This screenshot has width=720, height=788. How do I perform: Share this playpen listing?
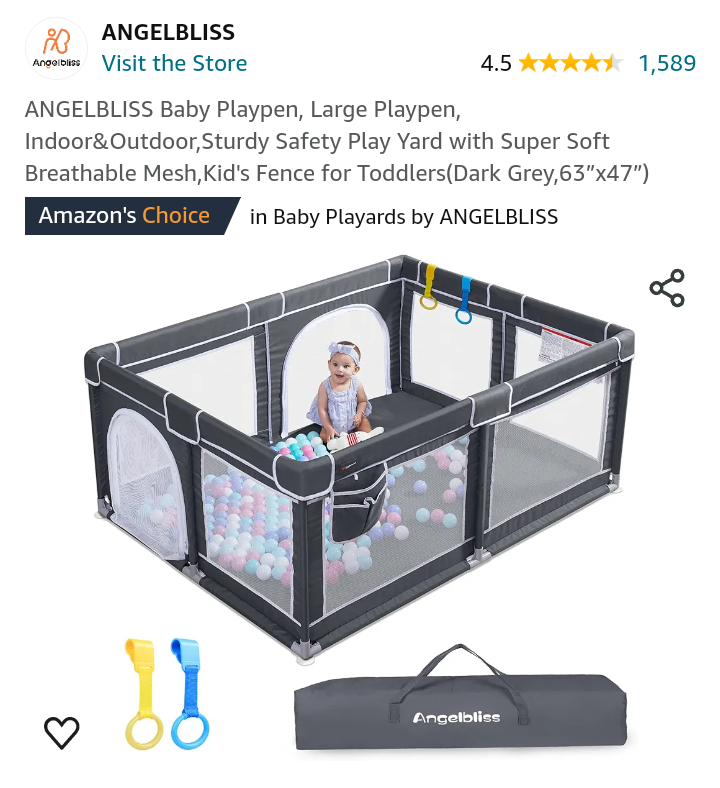point(667,288)
